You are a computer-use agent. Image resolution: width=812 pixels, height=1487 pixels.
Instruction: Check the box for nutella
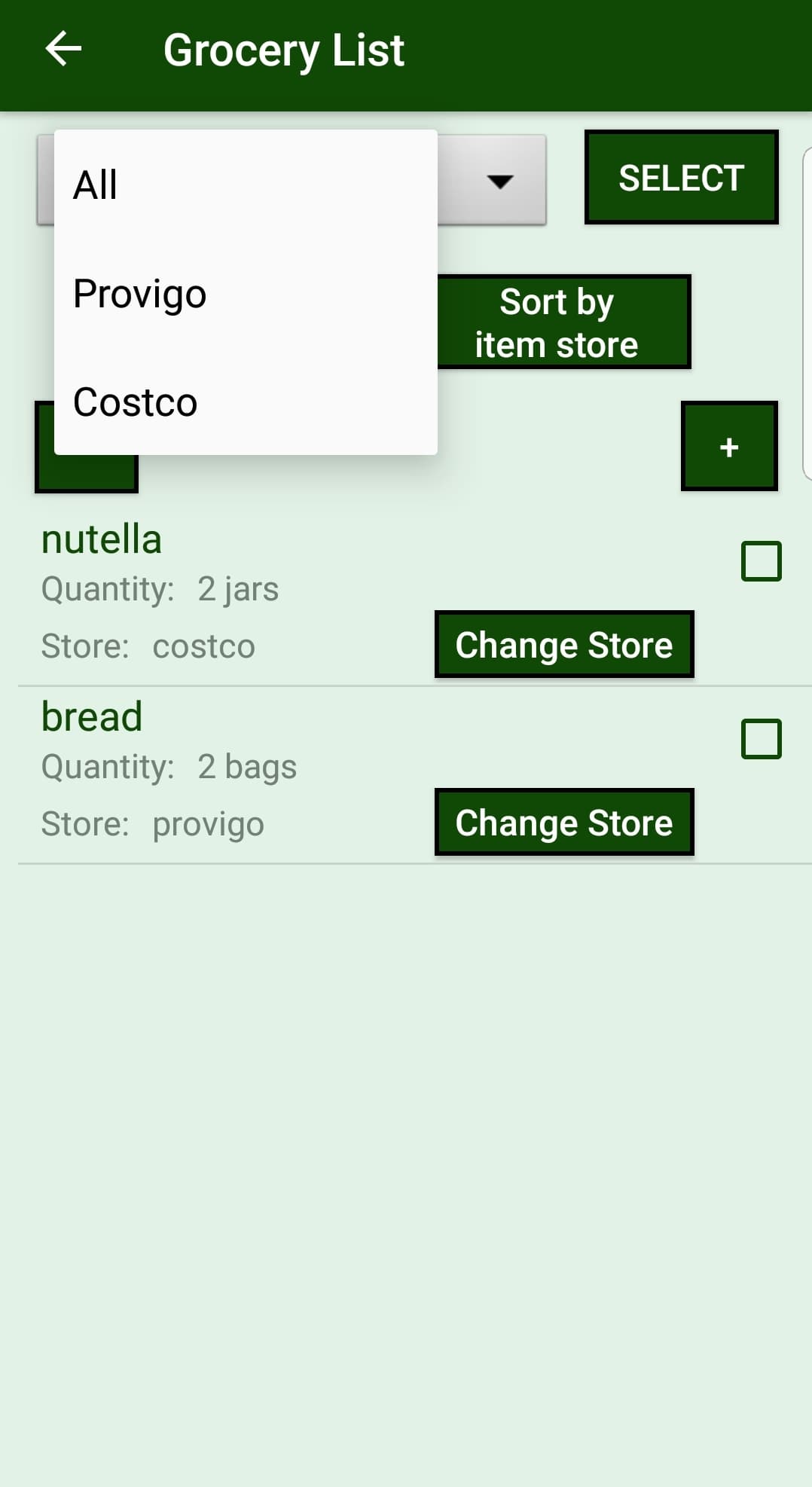pyautogui.click(x=761, y=561)
